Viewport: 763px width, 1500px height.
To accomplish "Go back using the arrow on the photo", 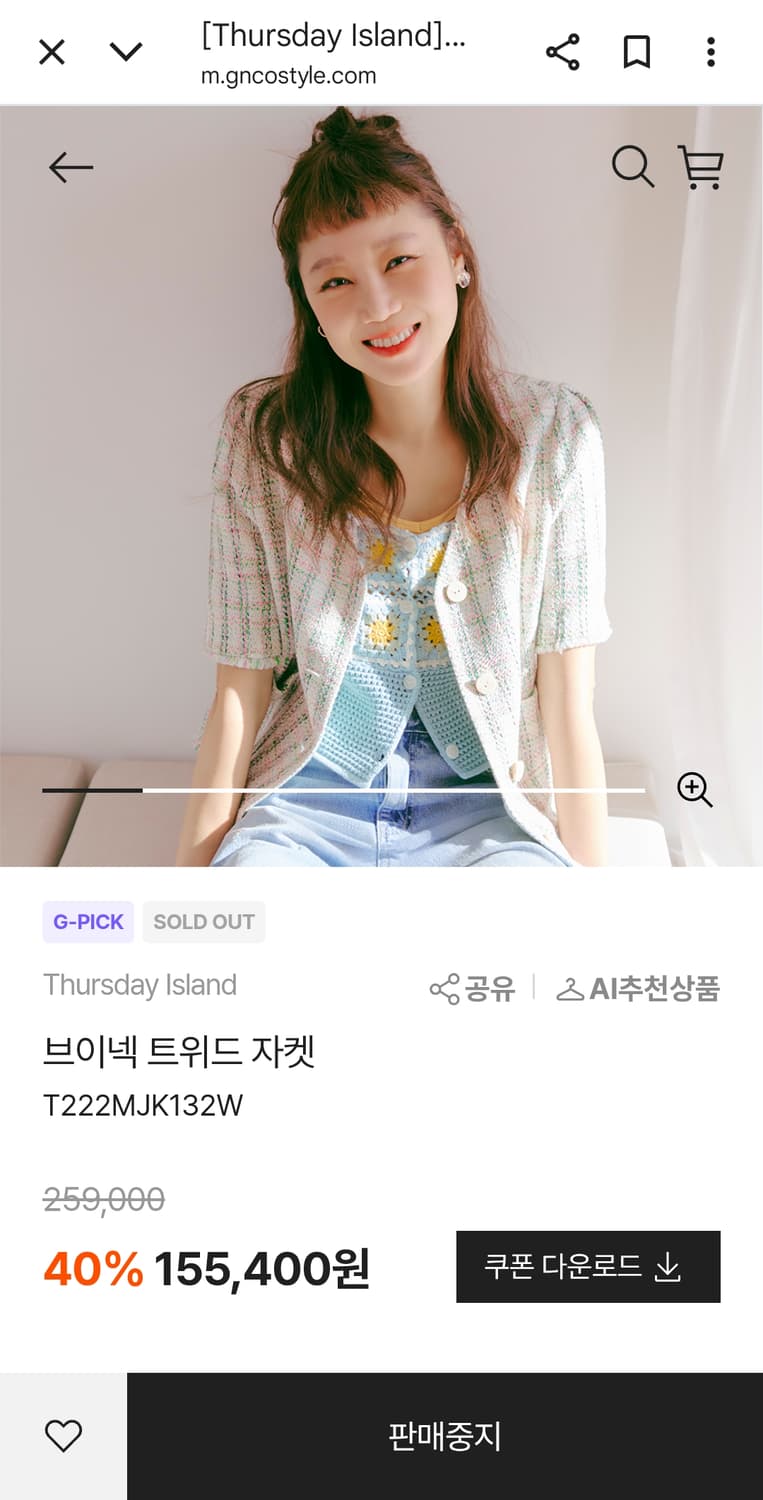I will click(70, 167).
